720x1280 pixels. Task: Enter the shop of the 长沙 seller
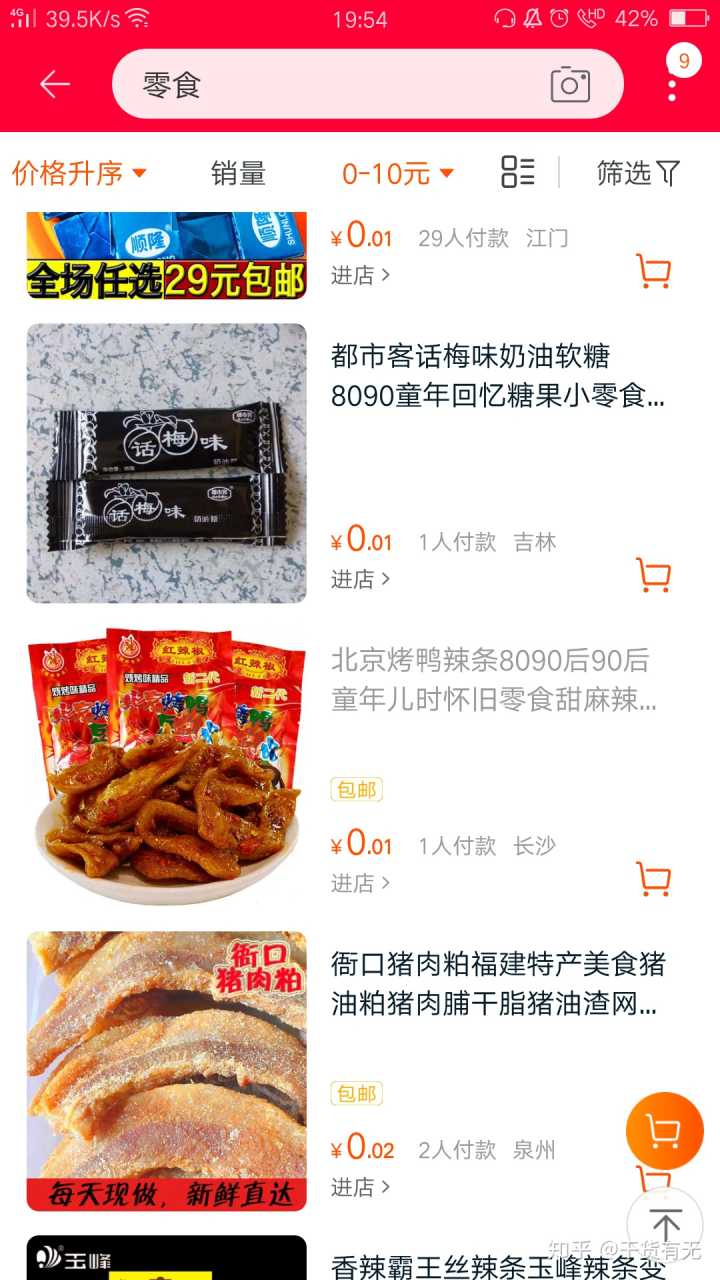pyautogui.click(x=360, y=883)
